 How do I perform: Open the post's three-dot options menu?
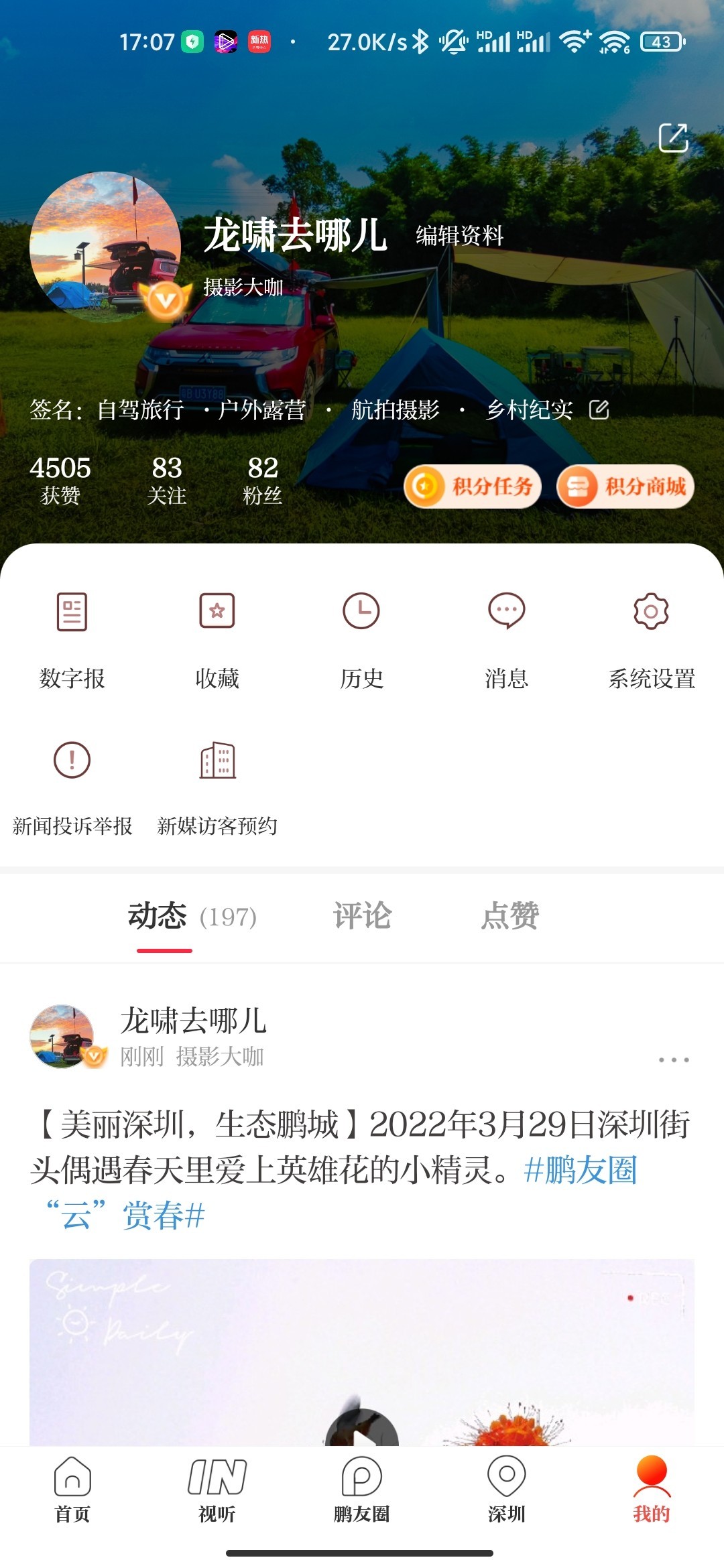click(x=673, y=1059)
